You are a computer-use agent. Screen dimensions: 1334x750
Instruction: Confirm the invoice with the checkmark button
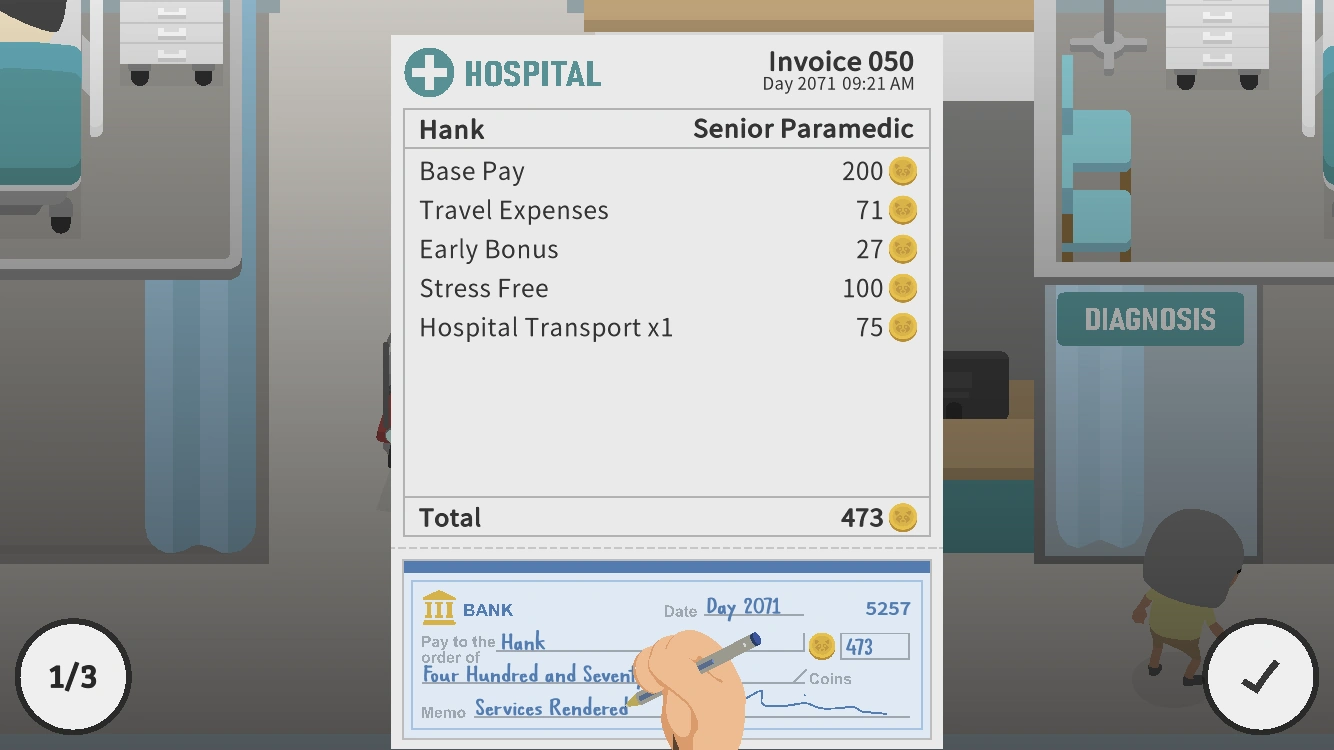coord(1260,677)
